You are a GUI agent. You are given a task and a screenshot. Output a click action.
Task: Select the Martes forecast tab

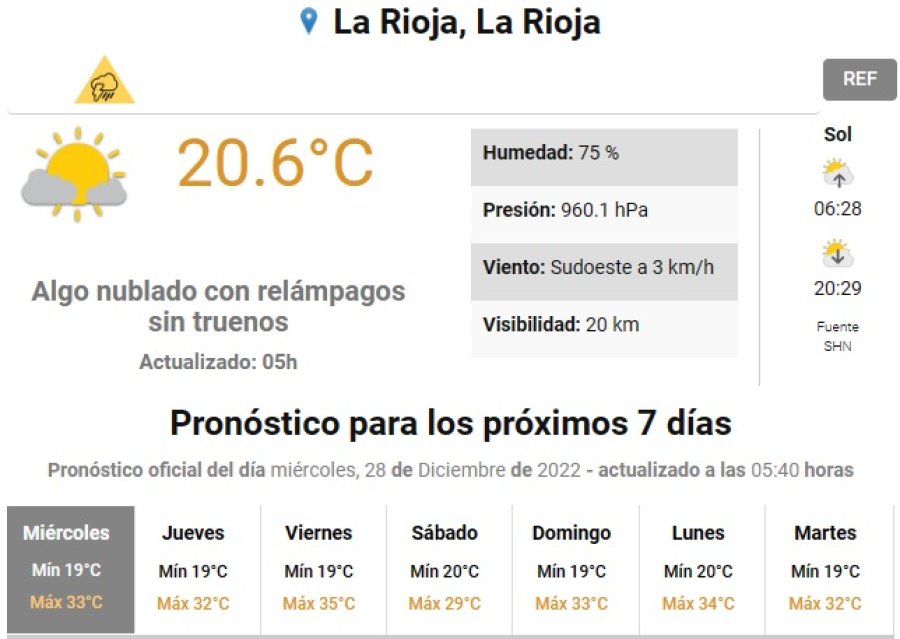(x=825, y=568)
